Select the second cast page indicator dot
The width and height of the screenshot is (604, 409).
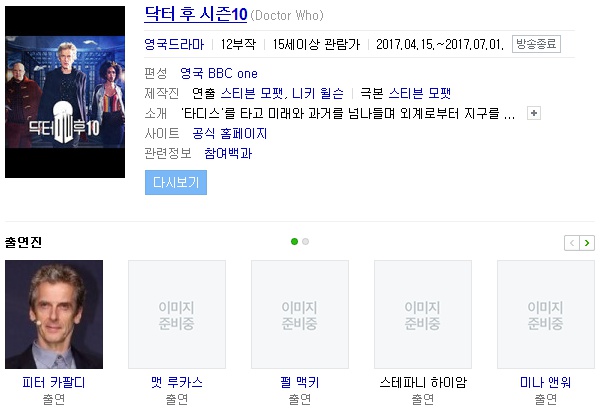coord(305,241)
